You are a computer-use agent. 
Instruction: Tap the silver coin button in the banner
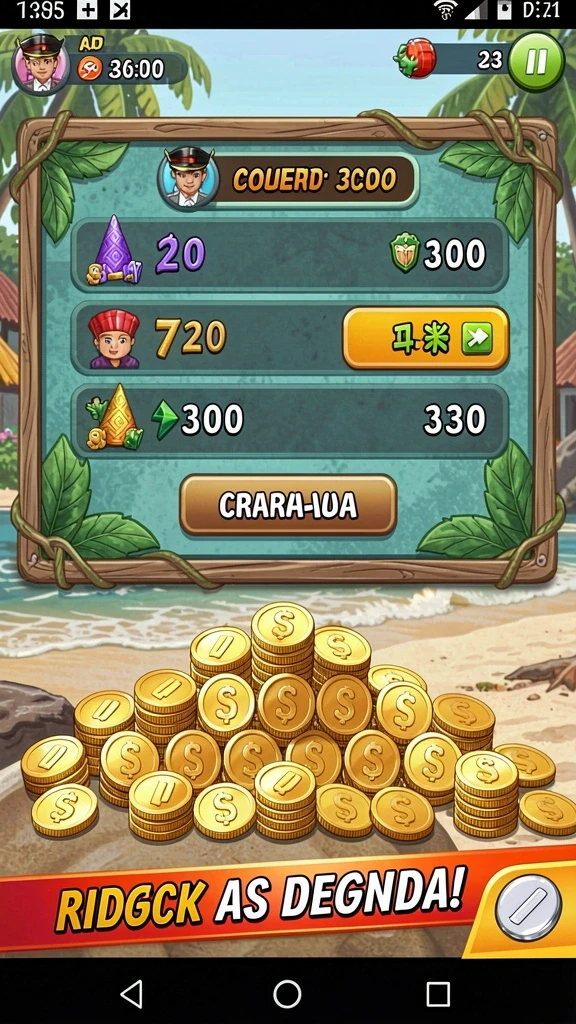pos(528,907)
